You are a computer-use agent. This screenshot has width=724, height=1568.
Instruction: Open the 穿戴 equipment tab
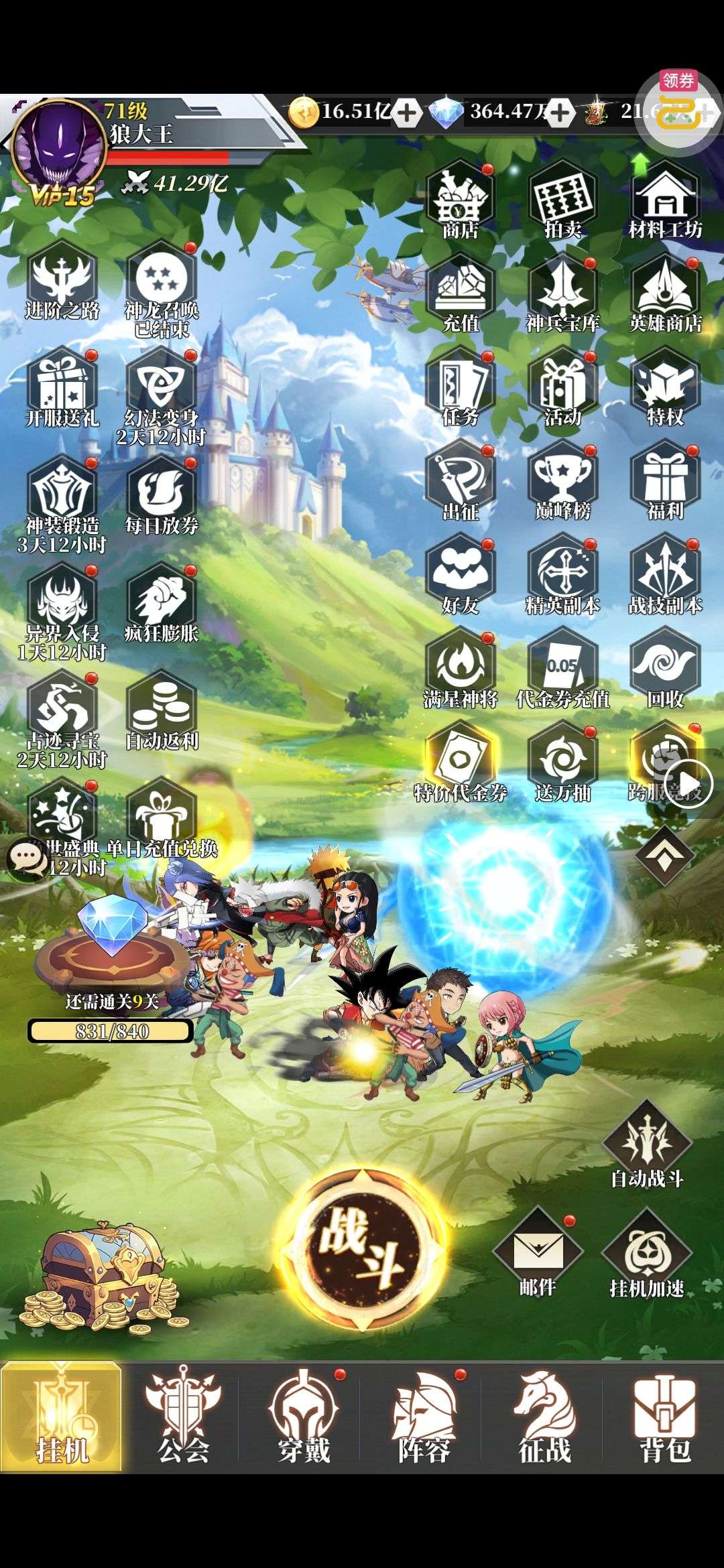304,1417
